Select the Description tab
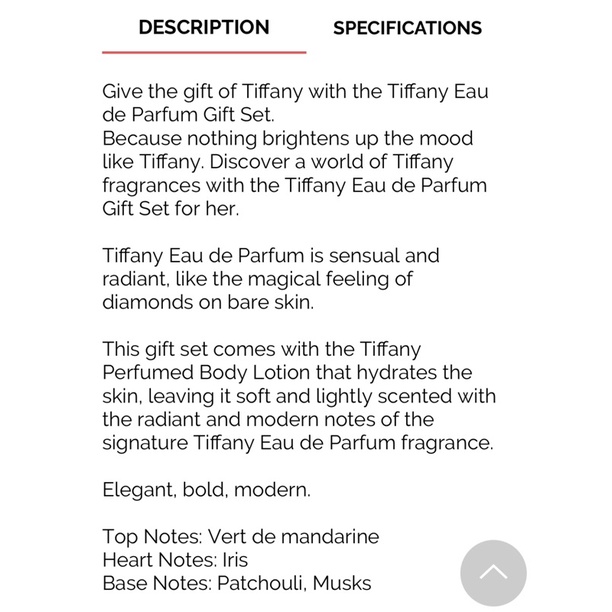The image size is (612, 612). 204,28
